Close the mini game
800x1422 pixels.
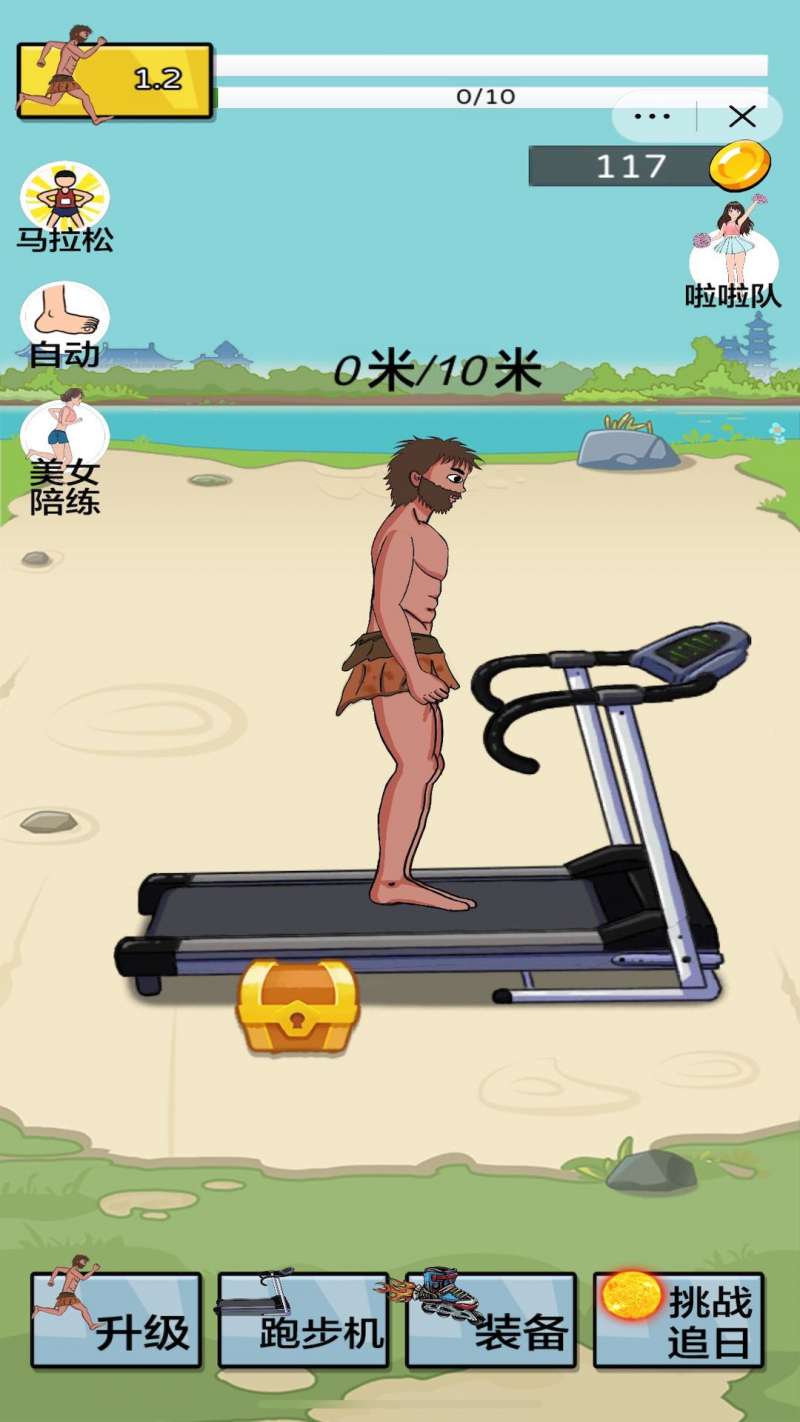[x=741, y=117]
